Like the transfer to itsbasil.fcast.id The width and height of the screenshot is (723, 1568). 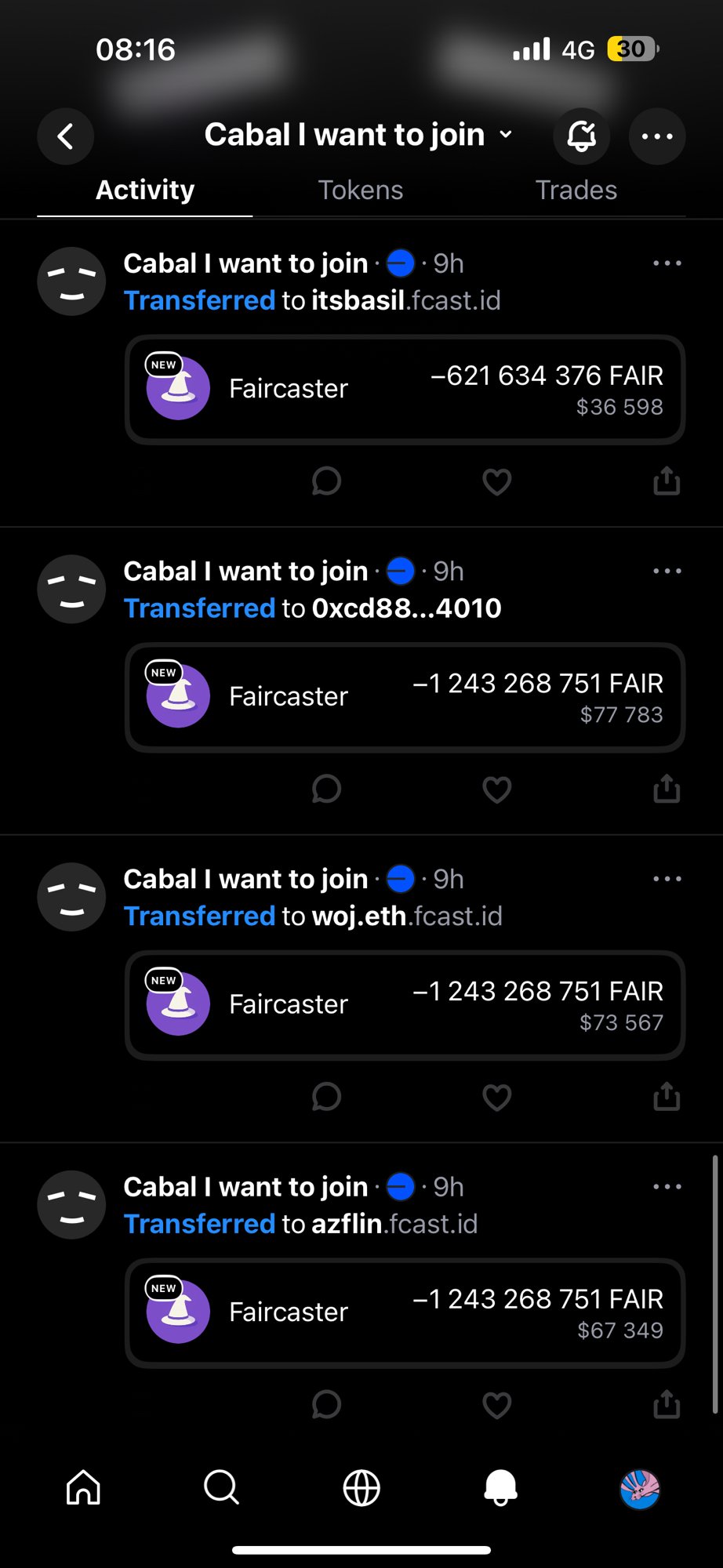pos(496,481)
